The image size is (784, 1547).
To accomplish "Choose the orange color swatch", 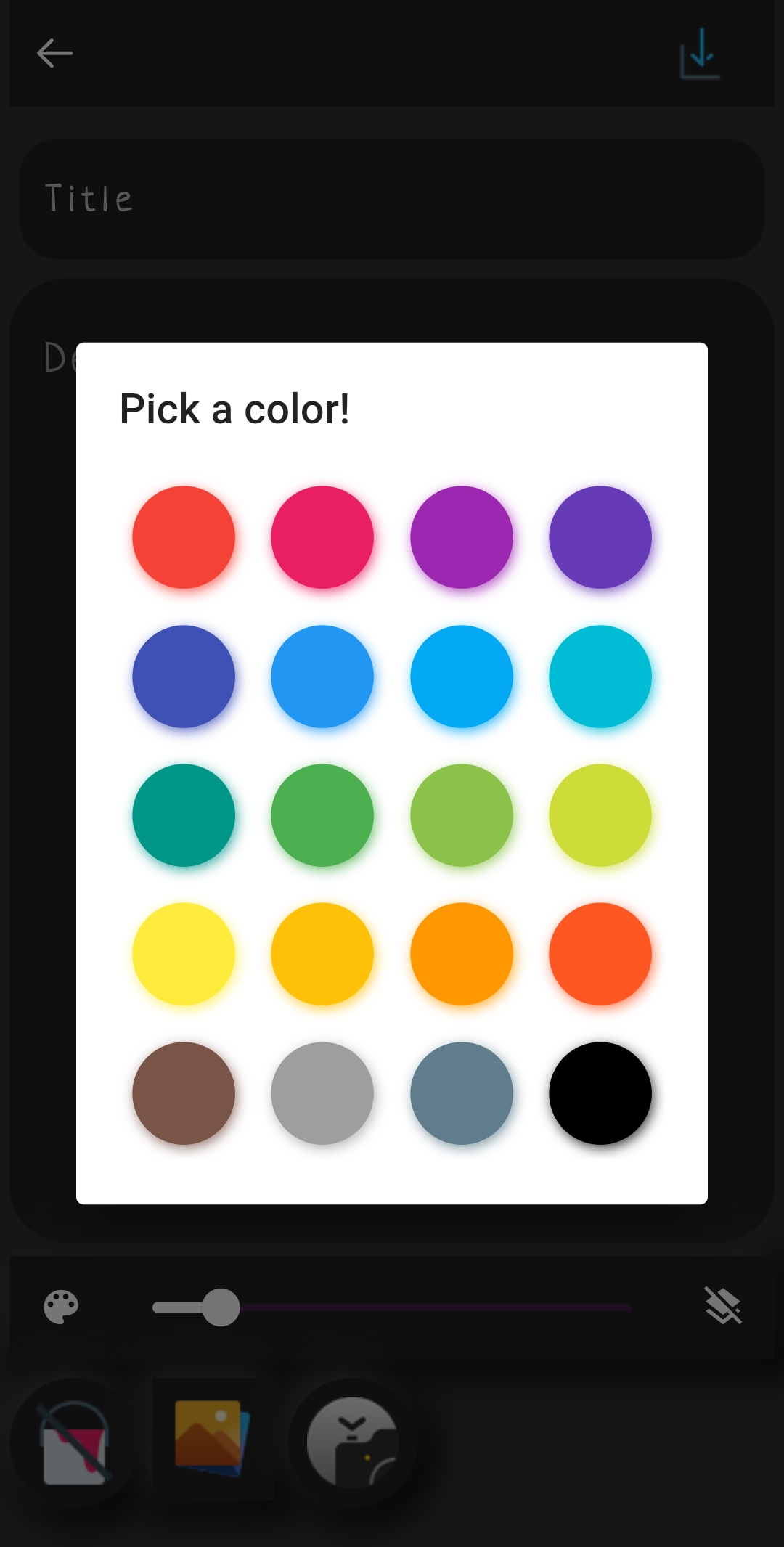I will [x=462, y=954].
